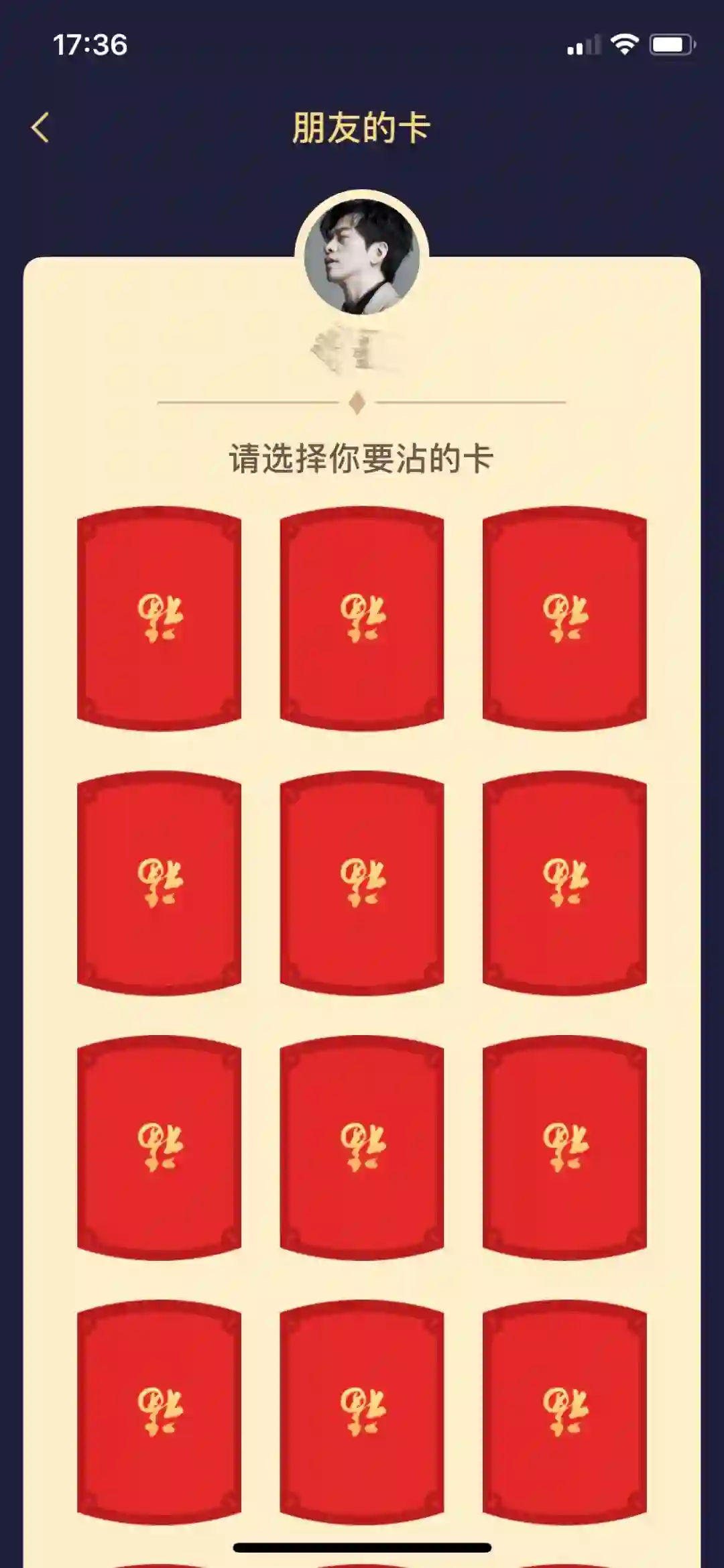
Task: Open the friend's profile avatar
Action: pyautogui.click(x=362, y=255)
